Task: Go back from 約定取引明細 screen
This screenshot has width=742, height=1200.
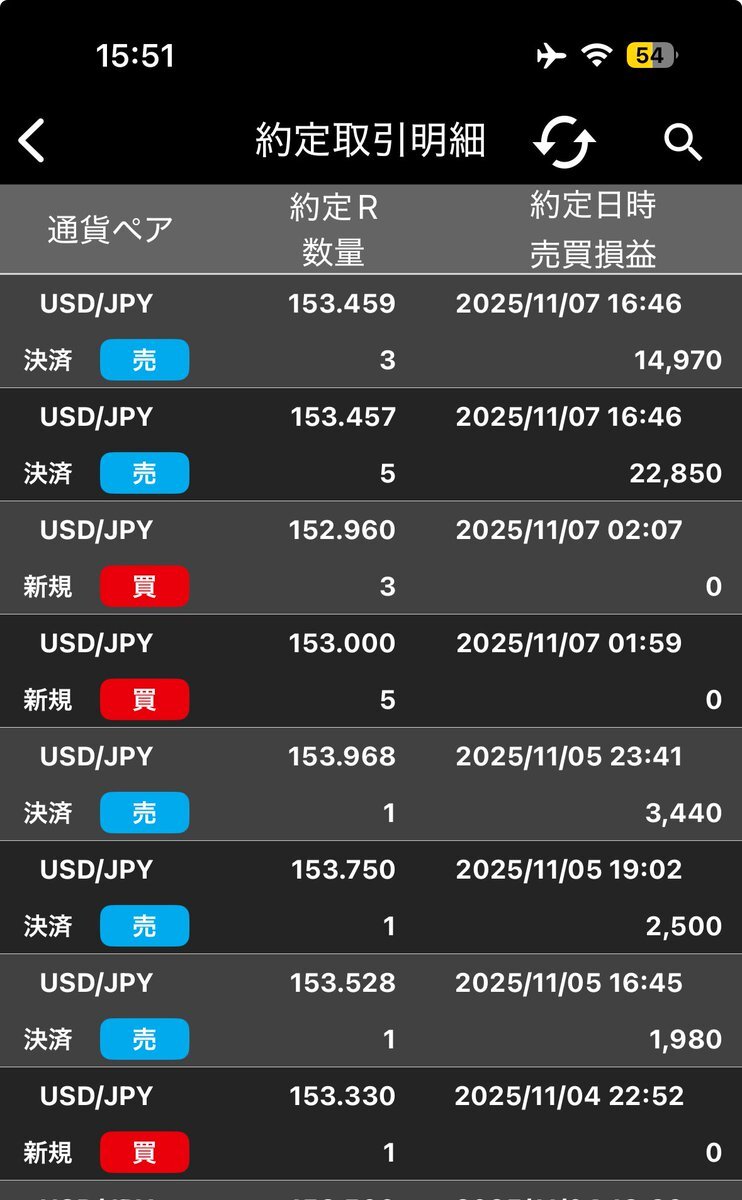Action: pos(32,141)
